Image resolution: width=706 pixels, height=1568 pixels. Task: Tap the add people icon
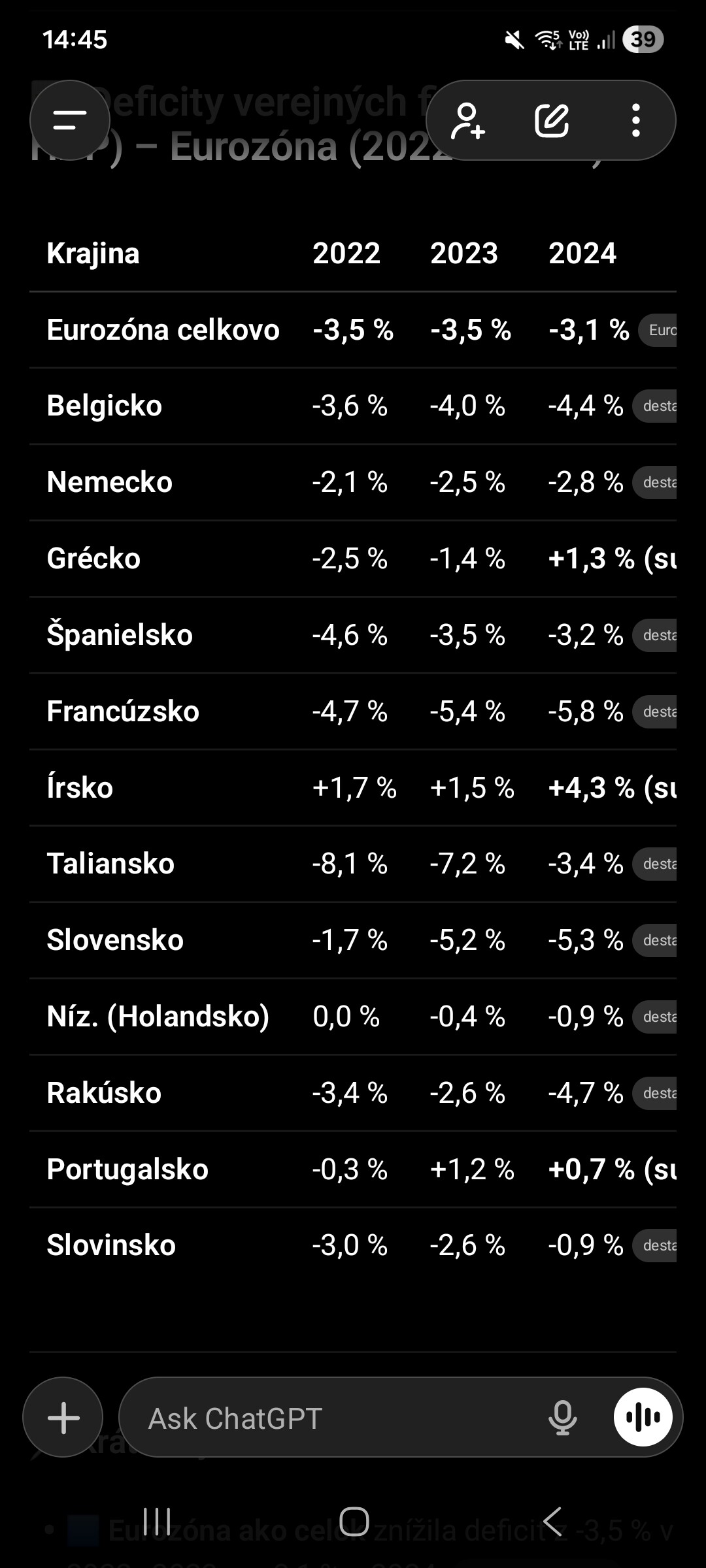coord(467,121)
